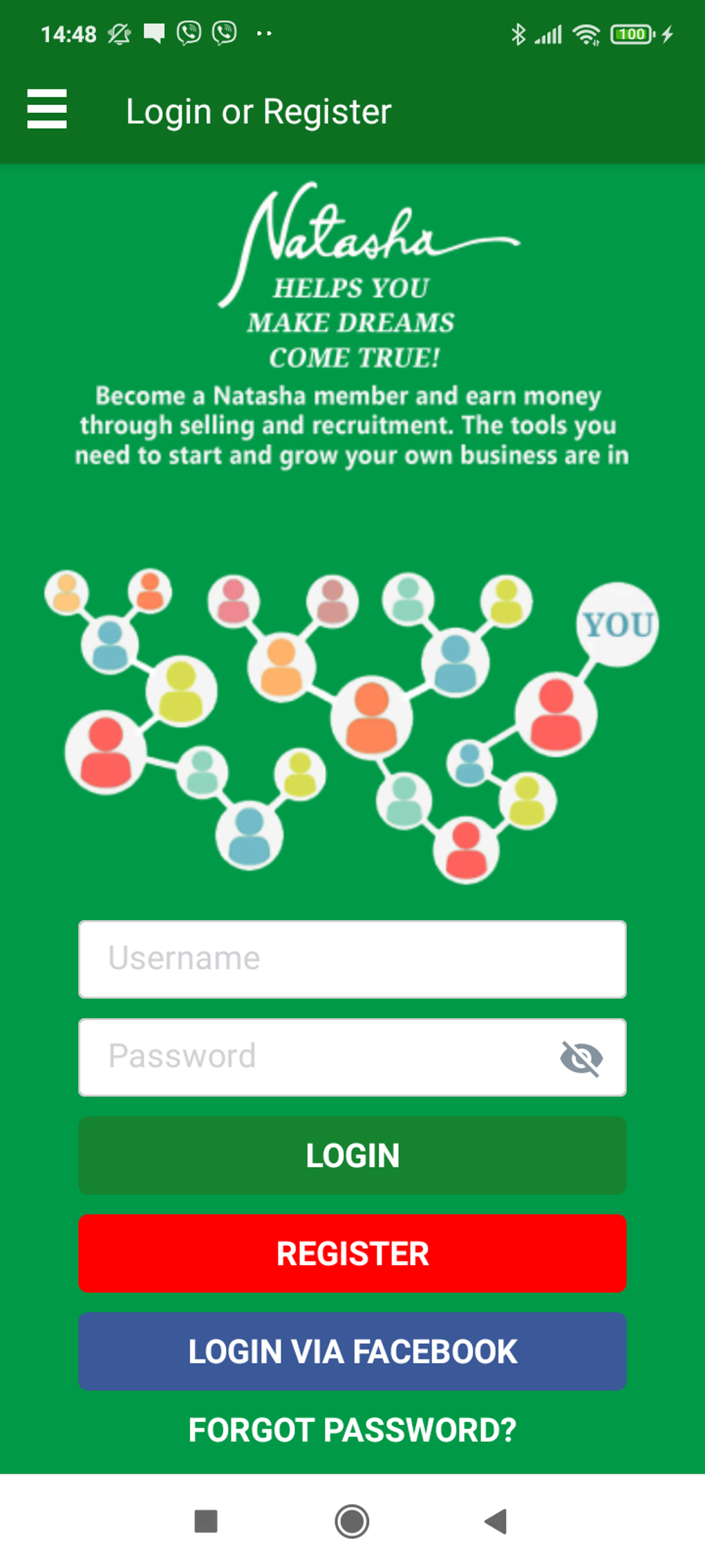Go back using the system back button
The image size is (705, 1568).
[496, 1522]
